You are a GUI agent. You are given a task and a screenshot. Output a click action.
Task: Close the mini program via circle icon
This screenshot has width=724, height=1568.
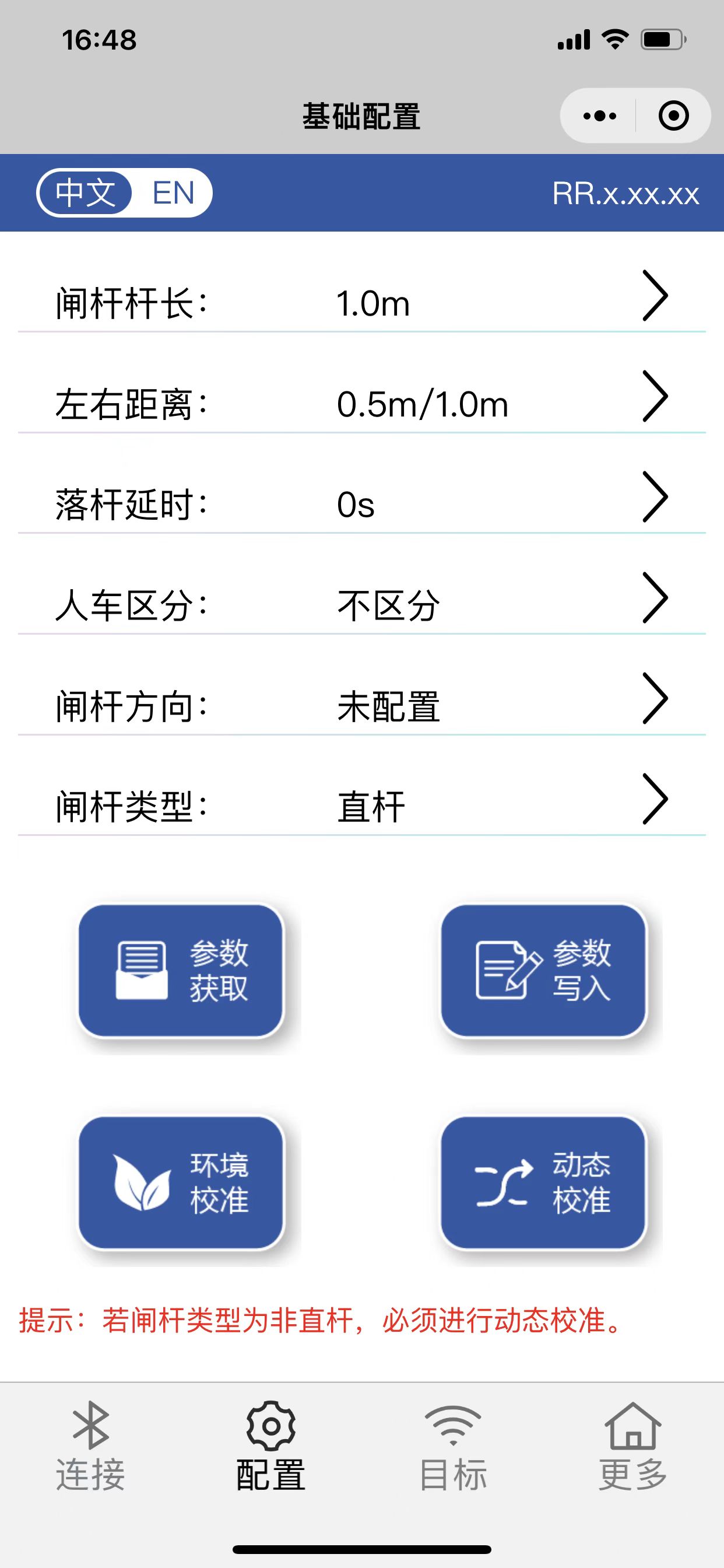[673, 116]
